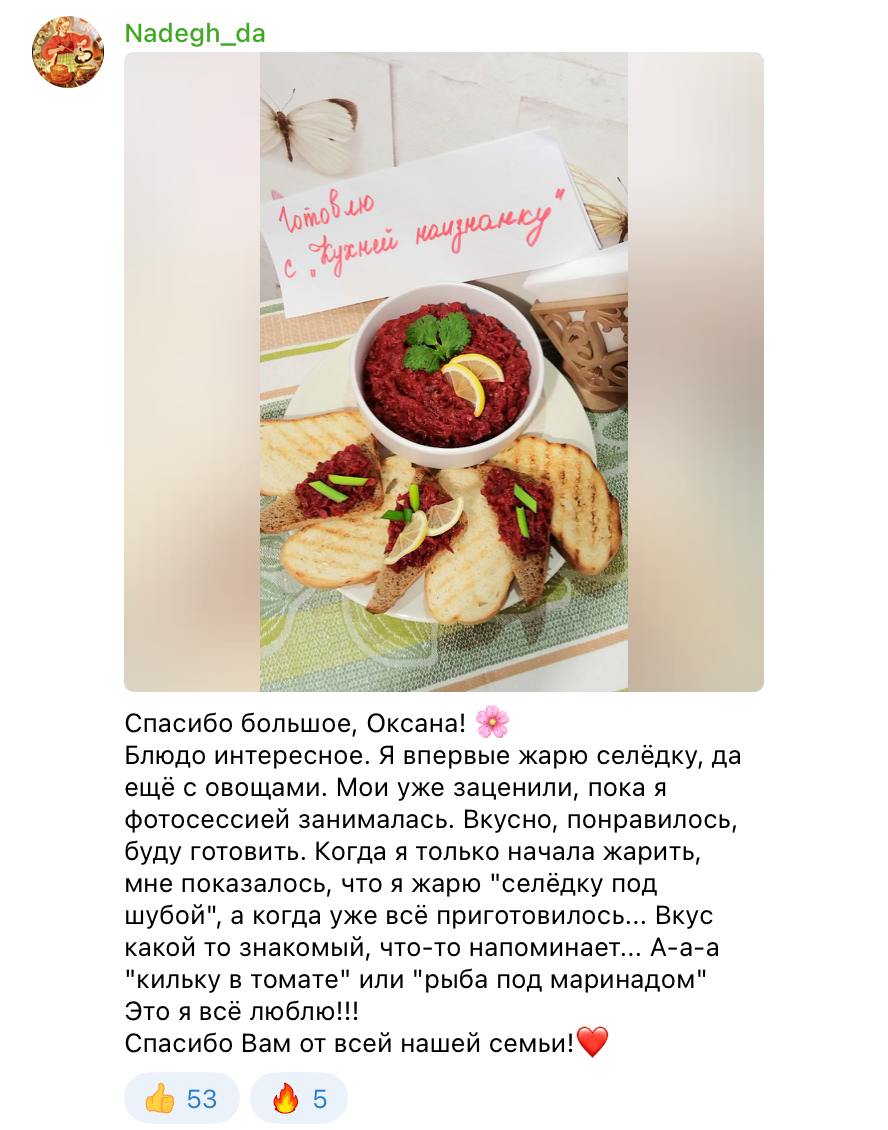Open Nadegh_da's profile avatar

[x=68, y=52]
